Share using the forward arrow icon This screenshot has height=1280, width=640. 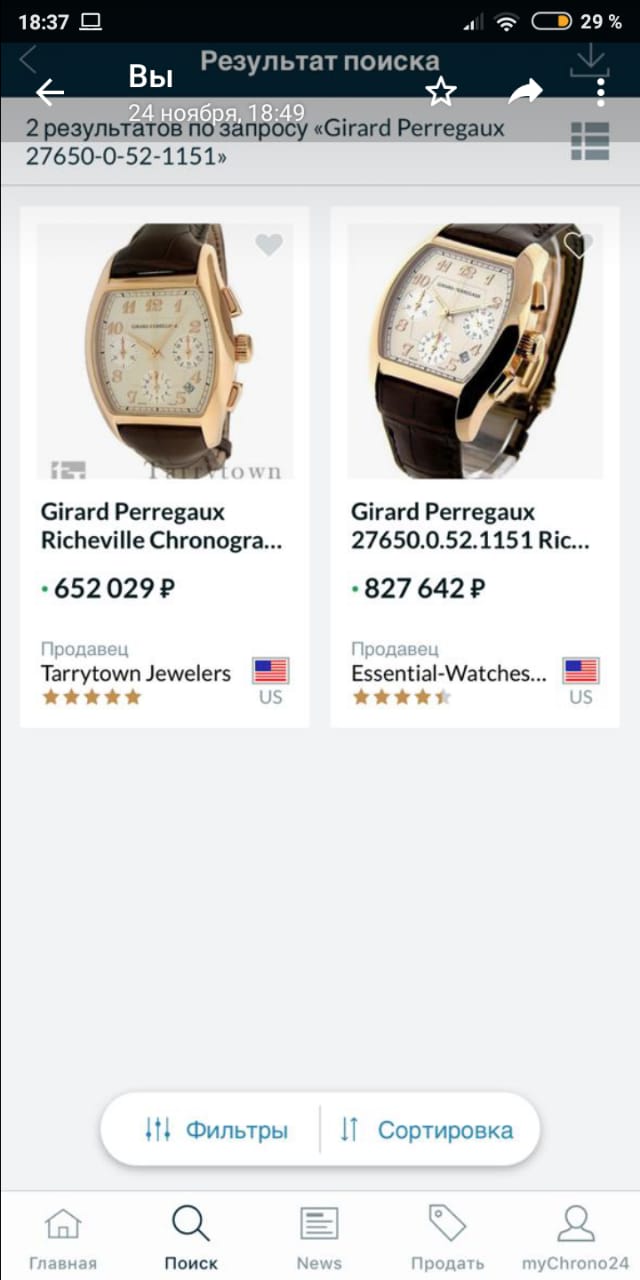[524, 93]
